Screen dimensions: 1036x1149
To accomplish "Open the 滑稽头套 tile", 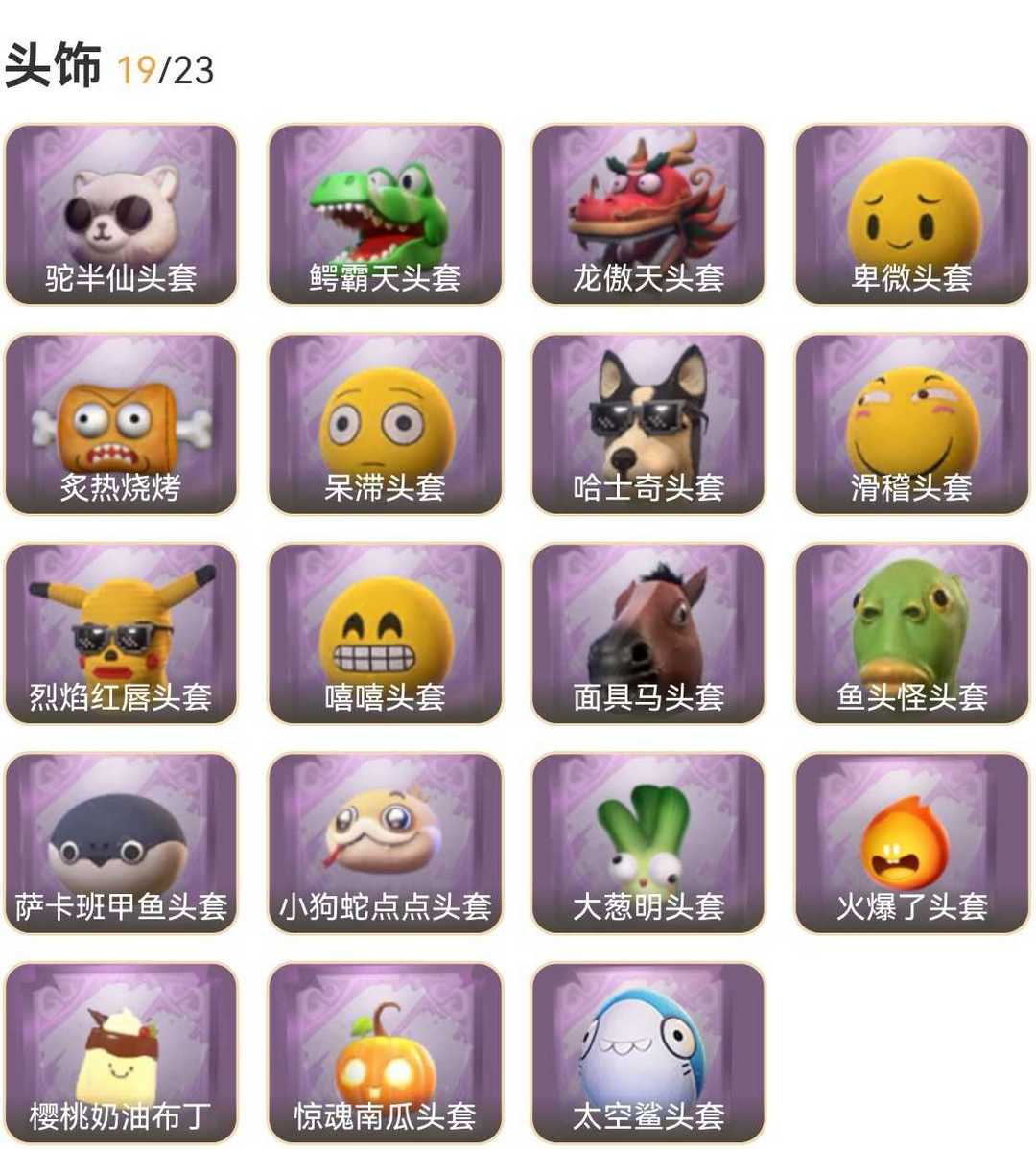I will (x=912, y=425).
